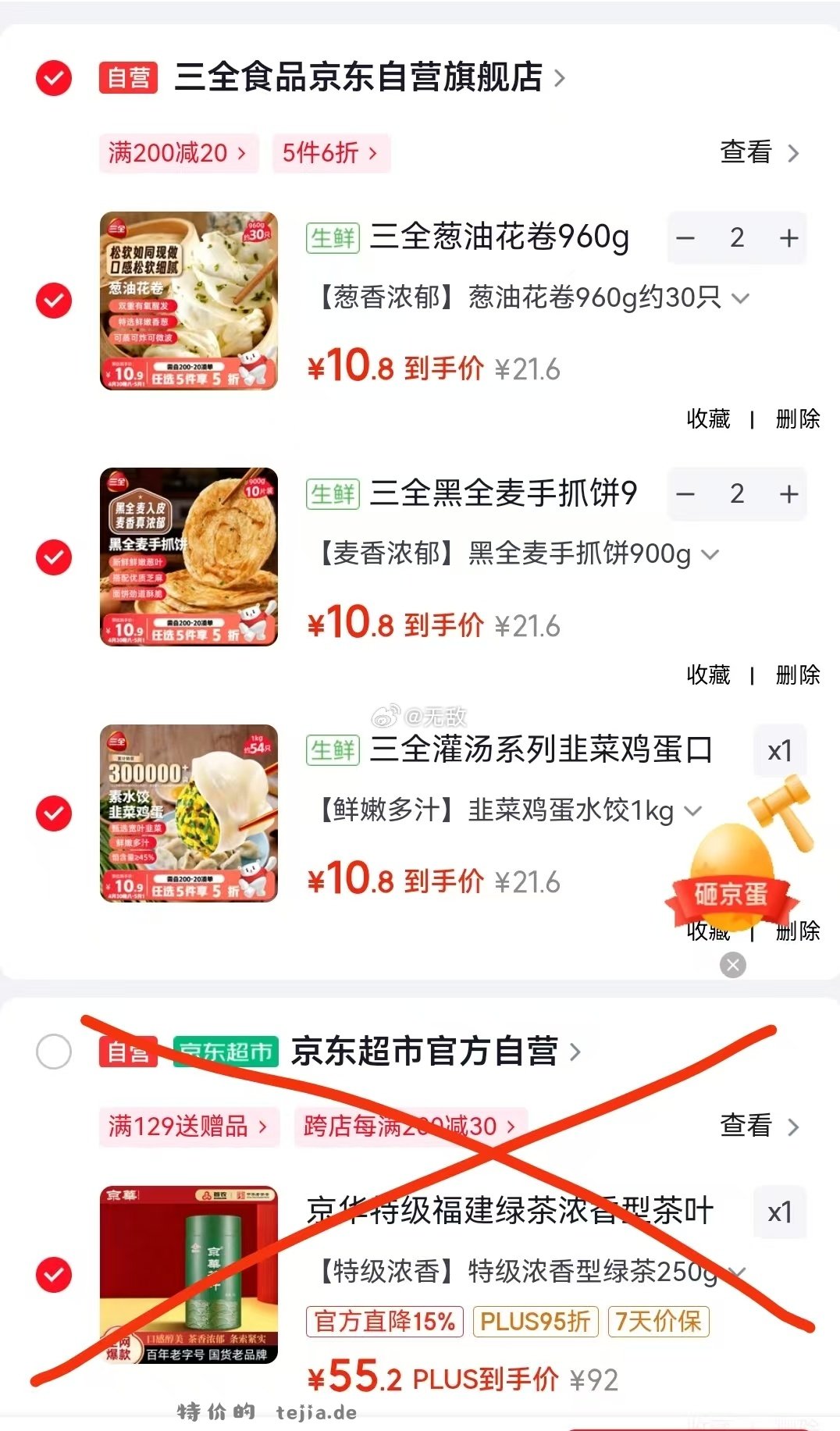Expand the 葱油花卷960g约30只 spec dropdown
Image resolution: width=840 pixels, height=1431 pixels.
tap(739, 297)
